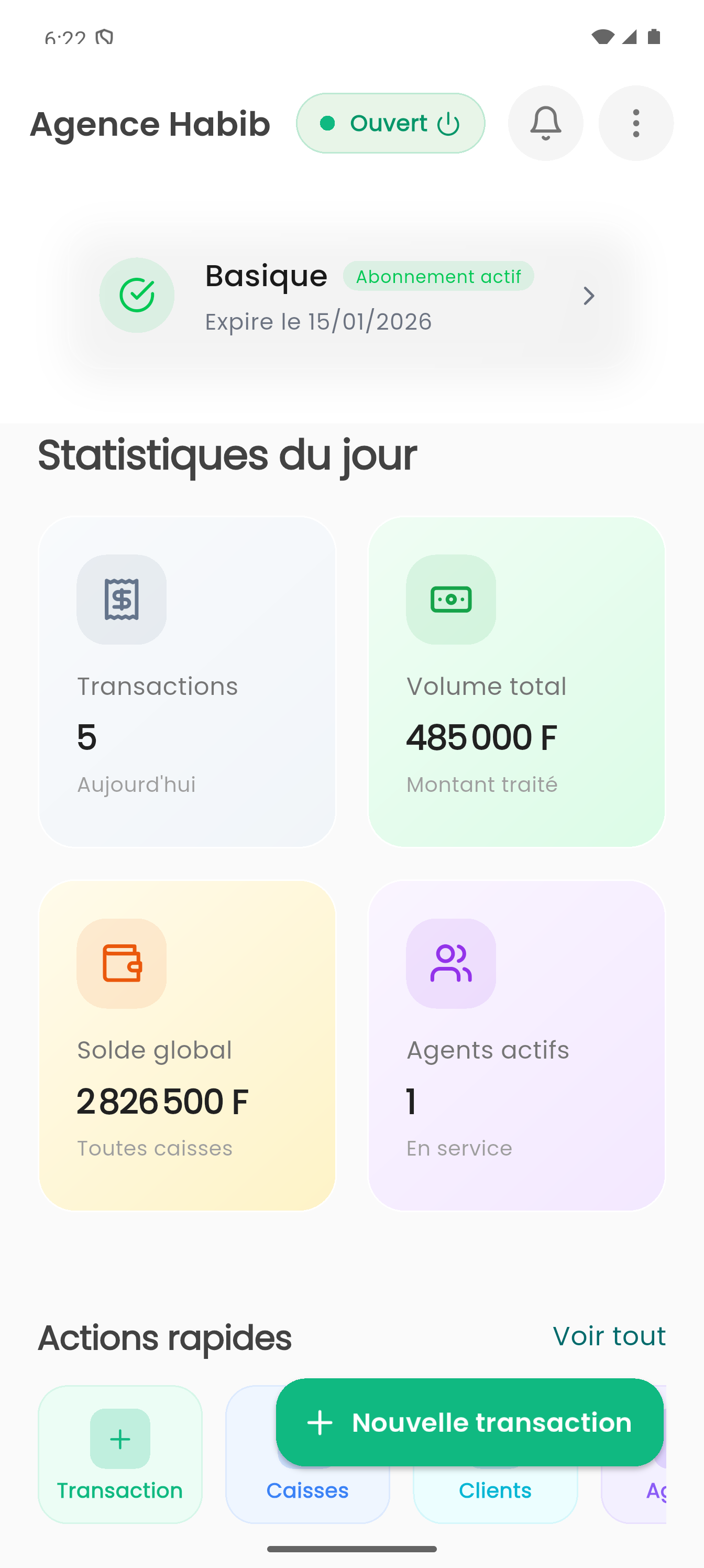Open the three-dot overflow menu
This screenshot has height=1568, width=704.
tap(635, 123)
